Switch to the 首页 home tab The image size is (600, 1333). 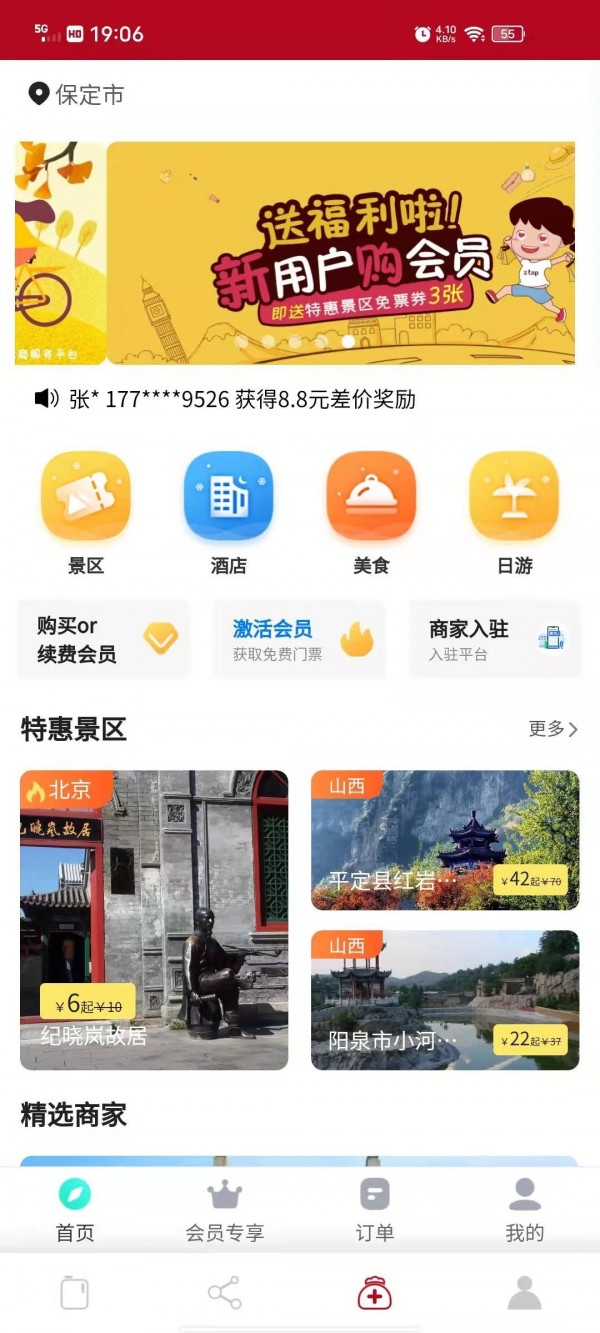pos(75,1209)
